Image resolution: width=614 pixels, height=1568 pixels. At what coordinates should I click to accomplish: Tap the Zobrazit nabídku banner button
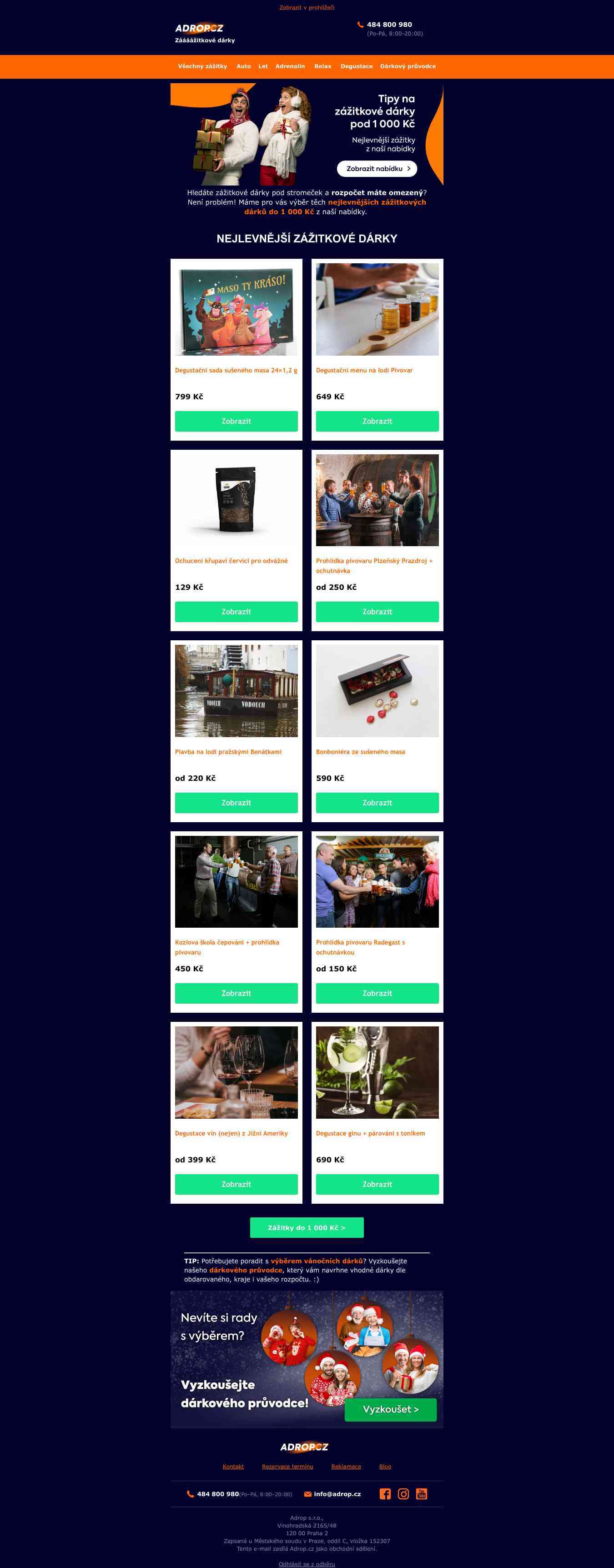pos(377,169)
